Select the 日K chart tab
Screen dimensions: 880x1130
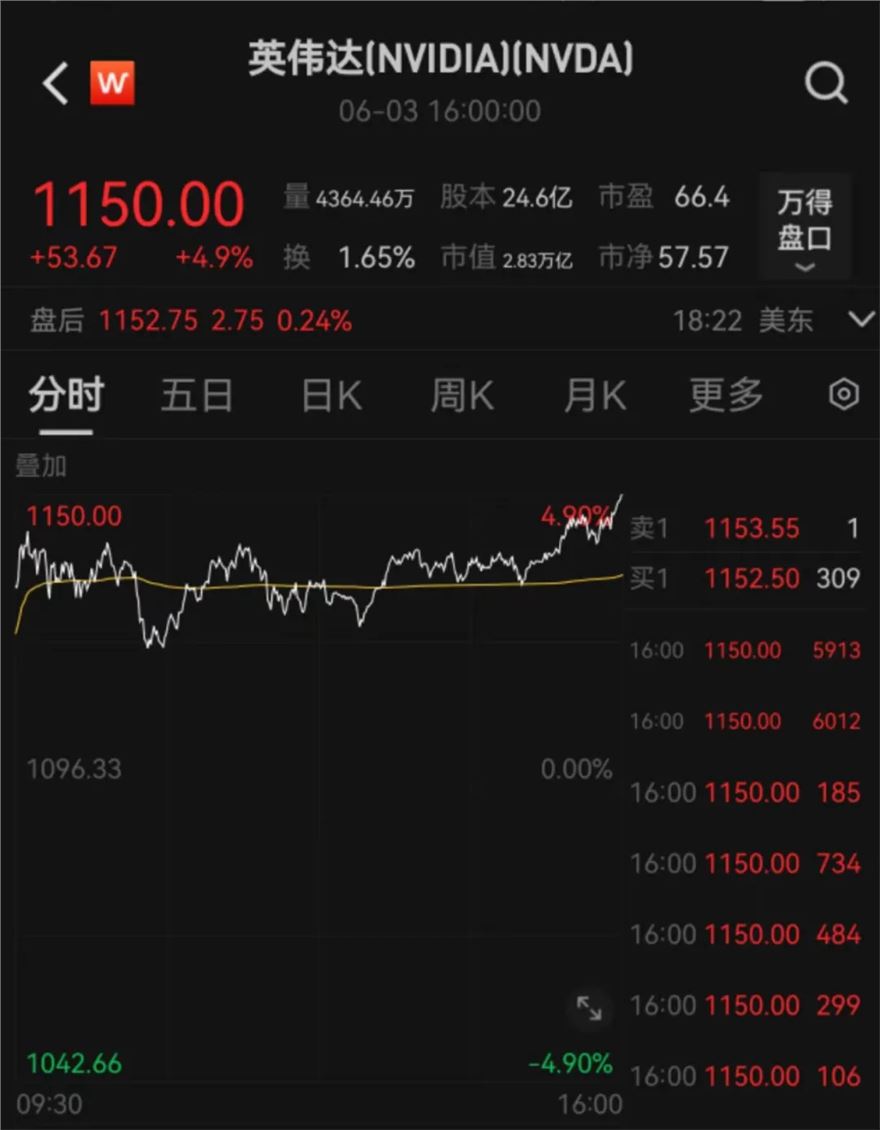click(x=331, y=396)
